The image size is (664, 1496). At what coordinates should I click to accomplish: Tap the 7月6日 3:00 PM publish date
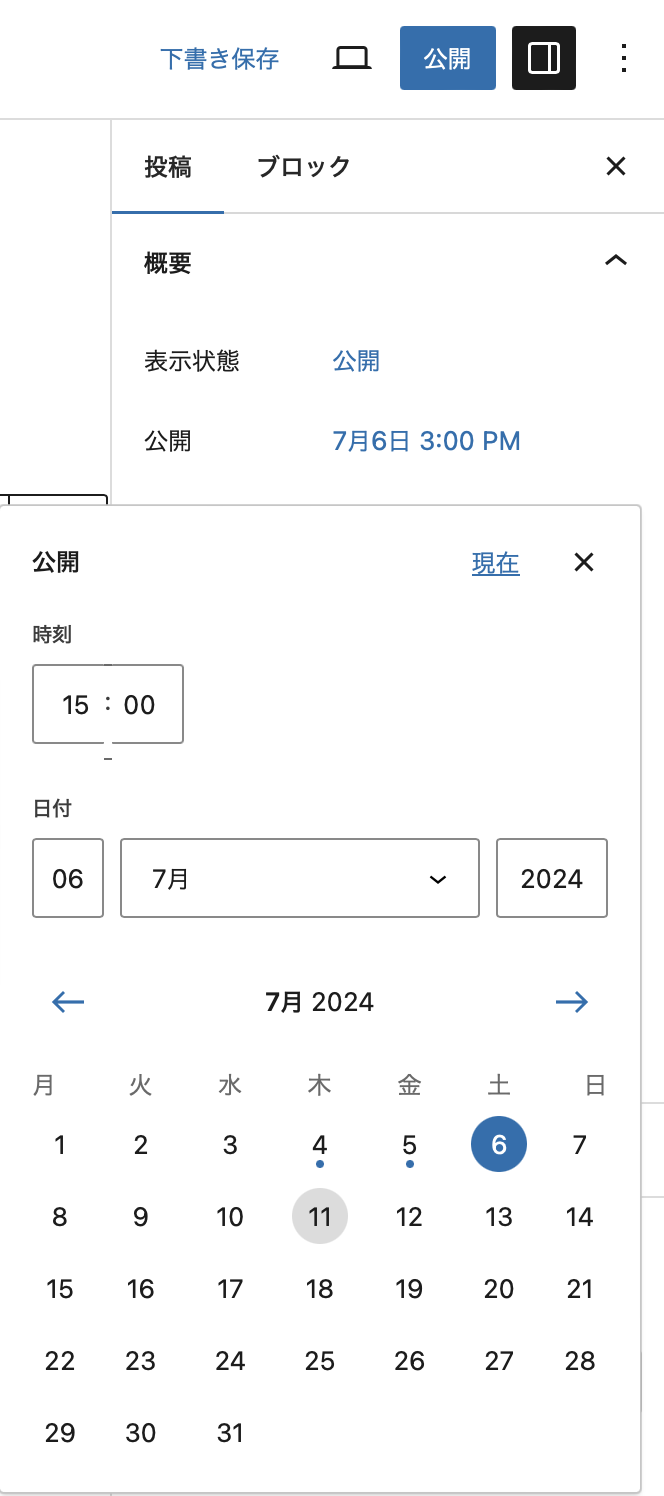[x=426, y=441]
